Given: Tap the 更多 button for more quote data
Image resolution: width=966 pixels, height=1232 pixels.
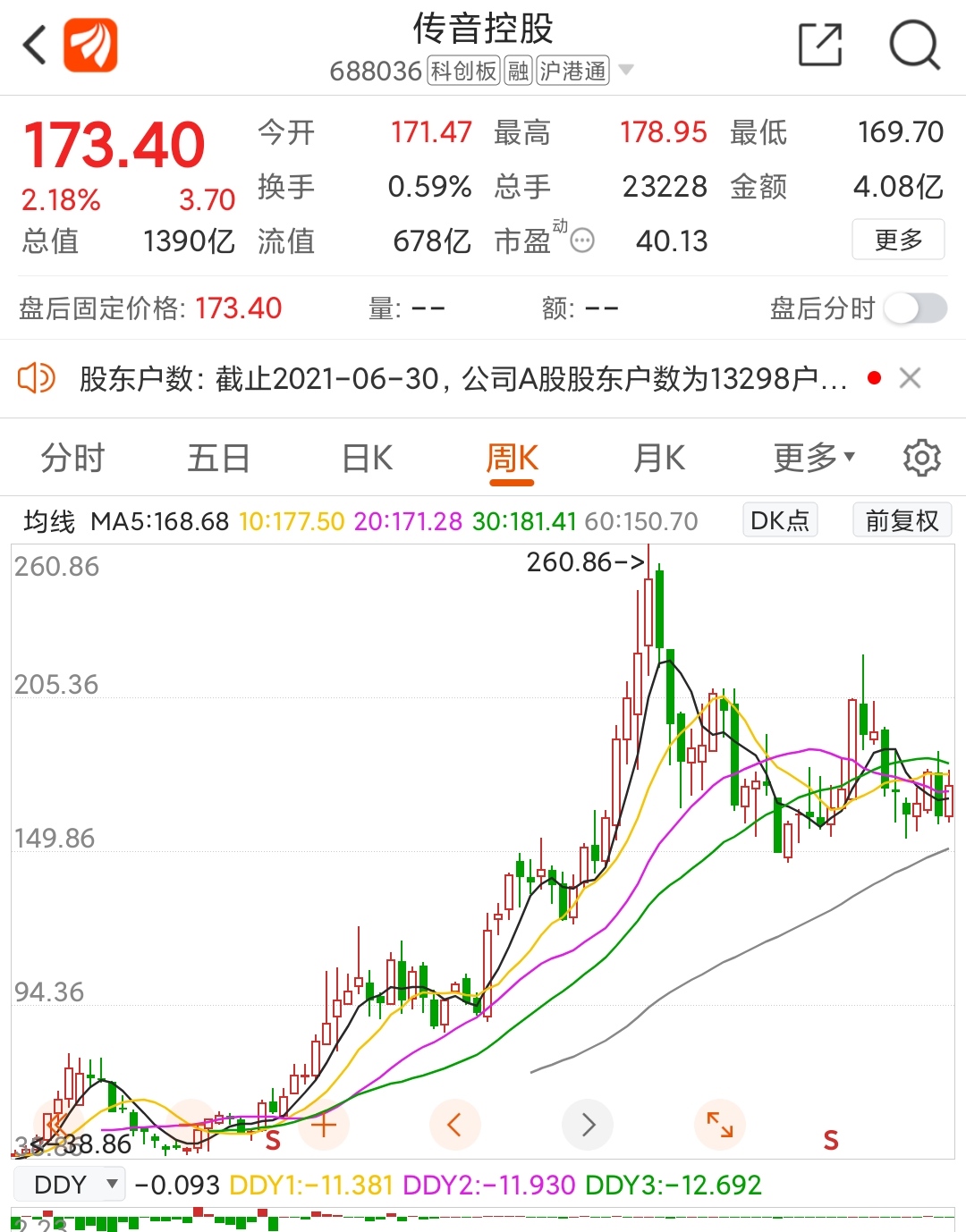Looking at the screenshot, I should 898,240.
